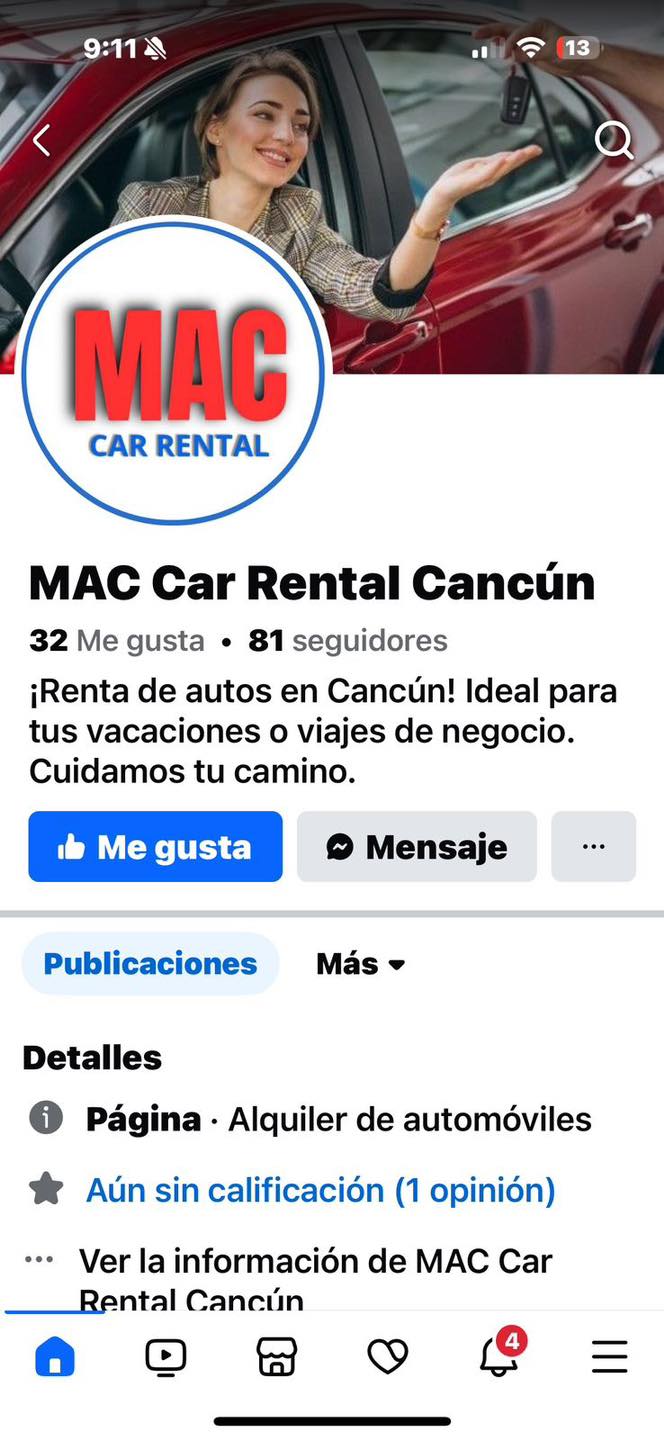
Task: Open the Marketplace tab
Action: click(277, 1357)
